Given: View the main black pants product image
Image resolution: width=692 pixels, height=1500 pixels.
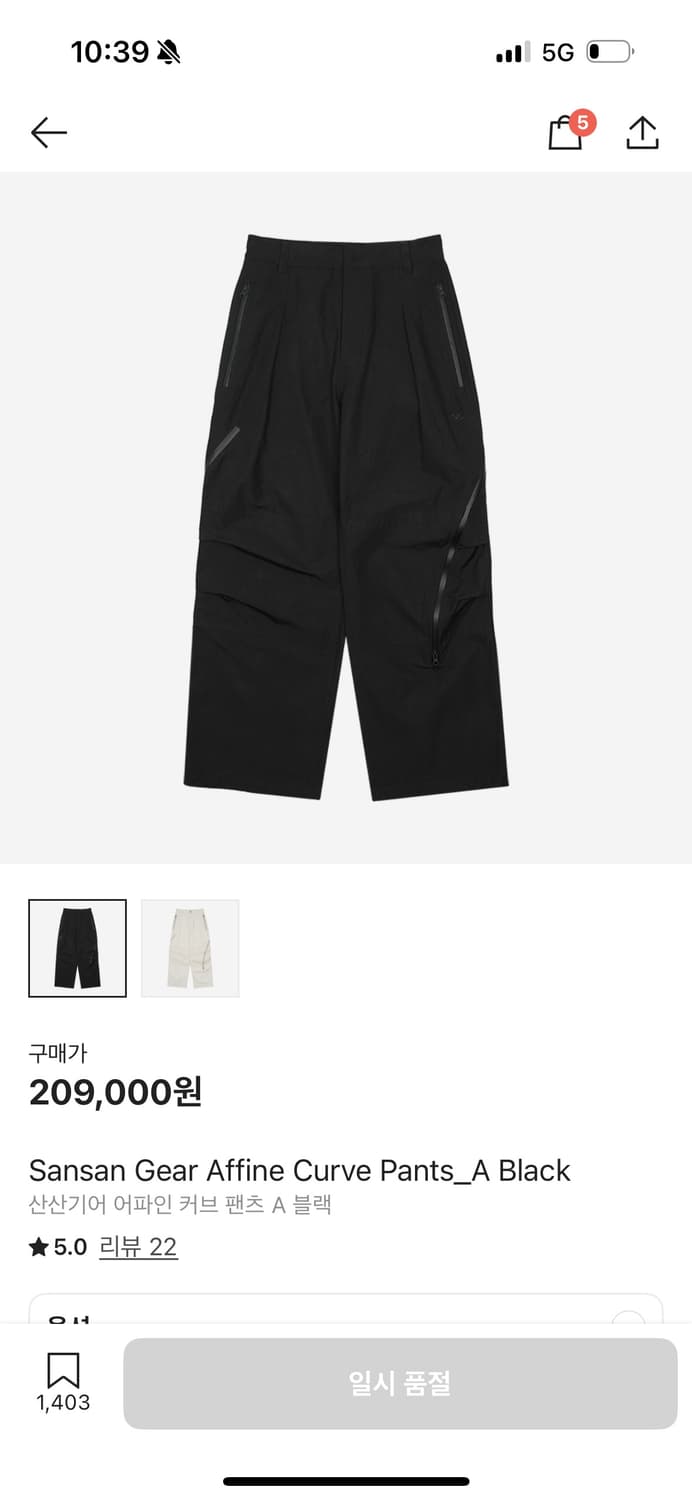Looking at the screenshot, I should coord(346,517).
